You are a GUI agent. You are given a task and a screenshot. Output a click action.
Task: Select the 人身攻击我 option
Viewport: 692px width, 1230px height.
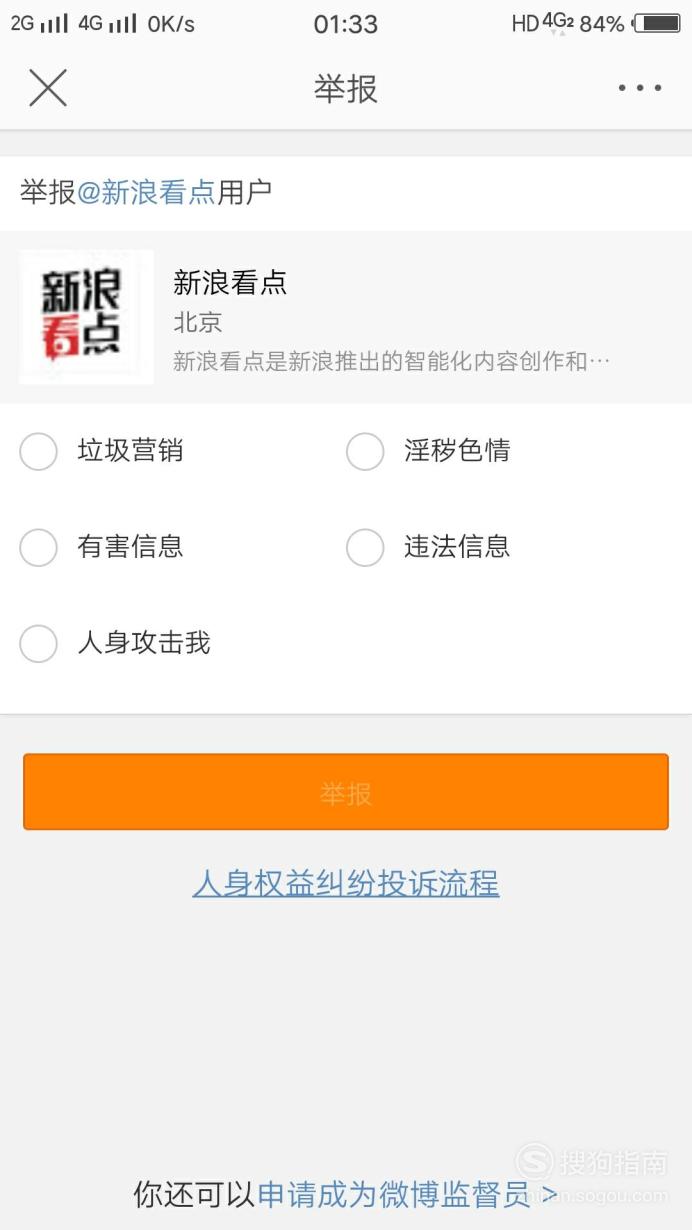click(115, 643)
